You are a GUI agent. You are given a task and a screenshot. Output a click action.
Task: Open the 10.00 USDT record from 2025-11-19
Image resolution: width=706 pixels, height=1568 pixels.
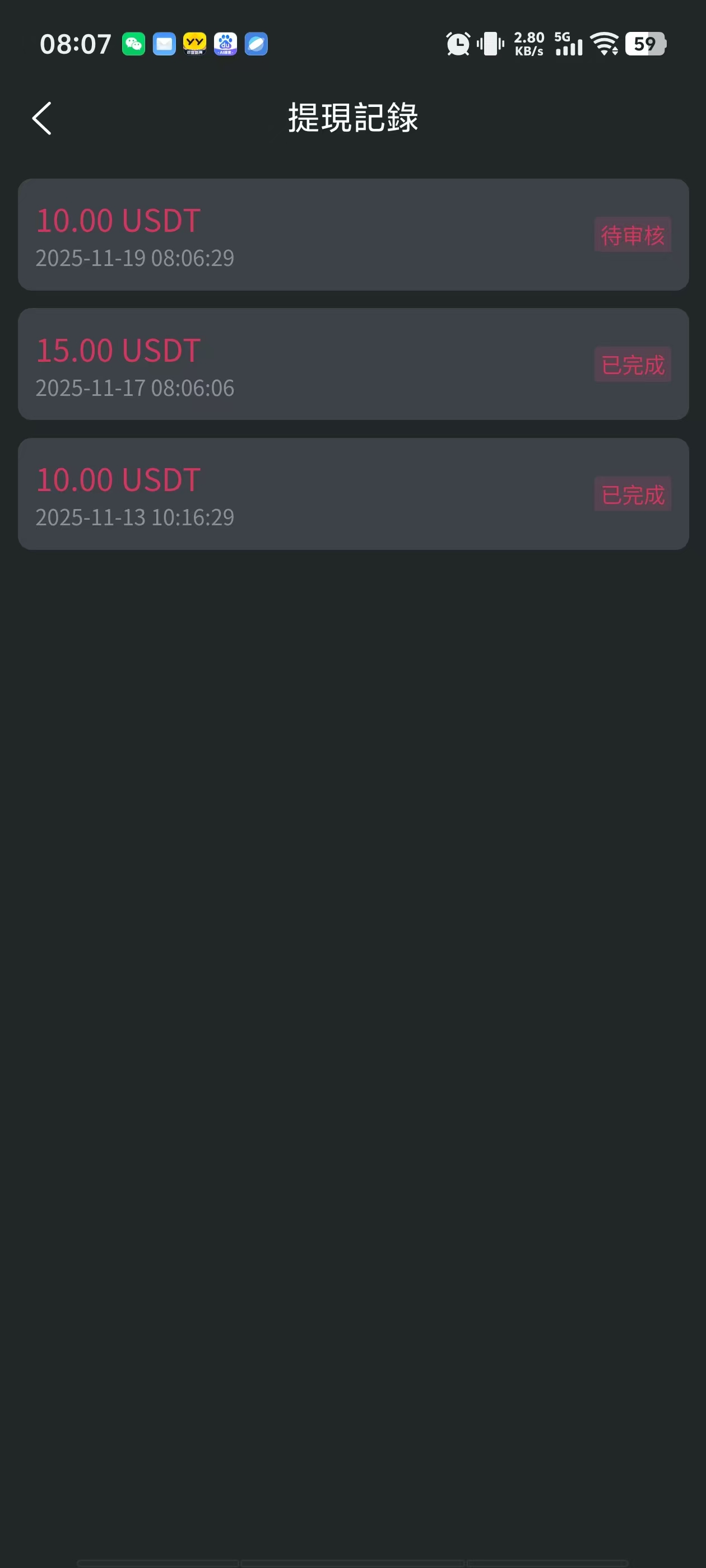click(x=352, y=234)
